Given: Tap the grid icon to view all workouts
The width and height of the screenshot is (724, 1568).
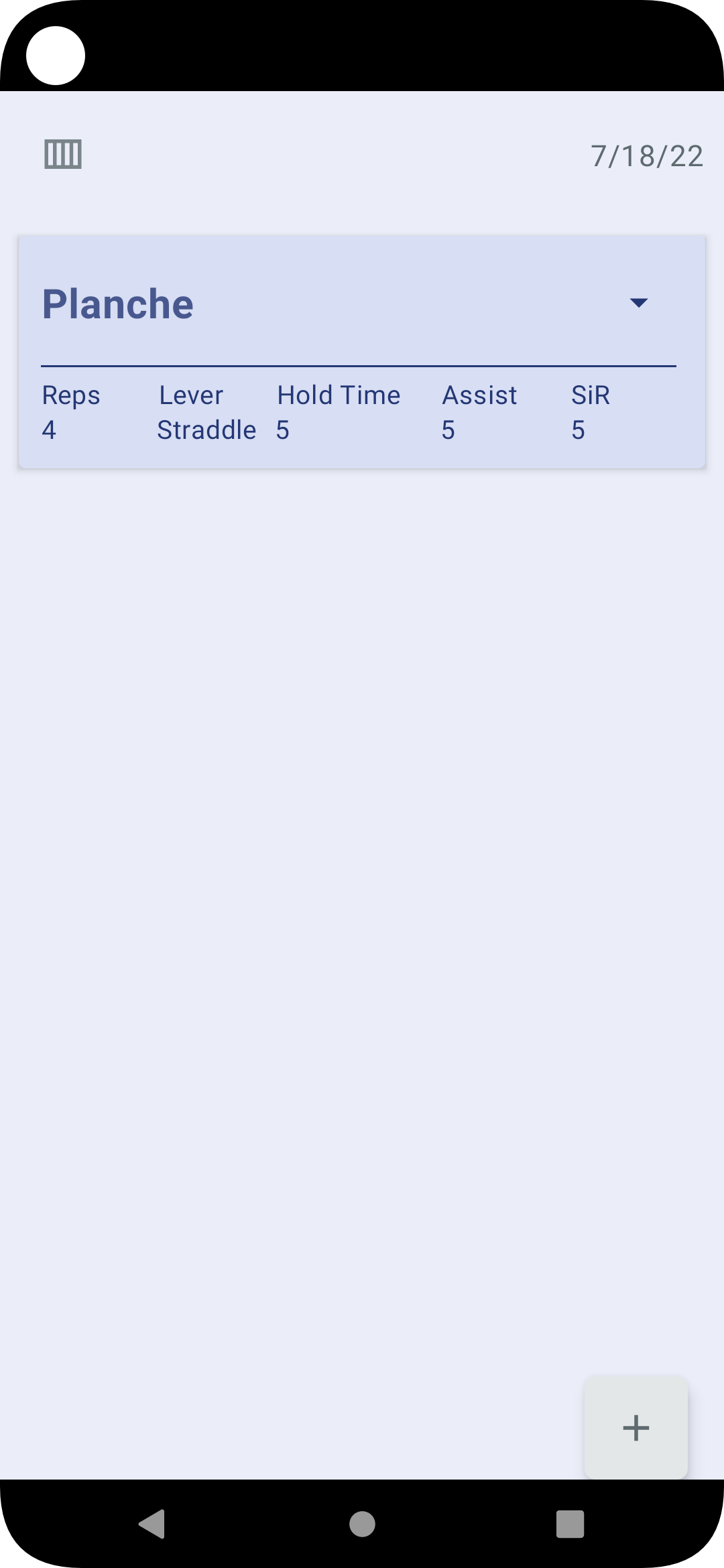Looking at the screenshot, I should pos(63,155).
